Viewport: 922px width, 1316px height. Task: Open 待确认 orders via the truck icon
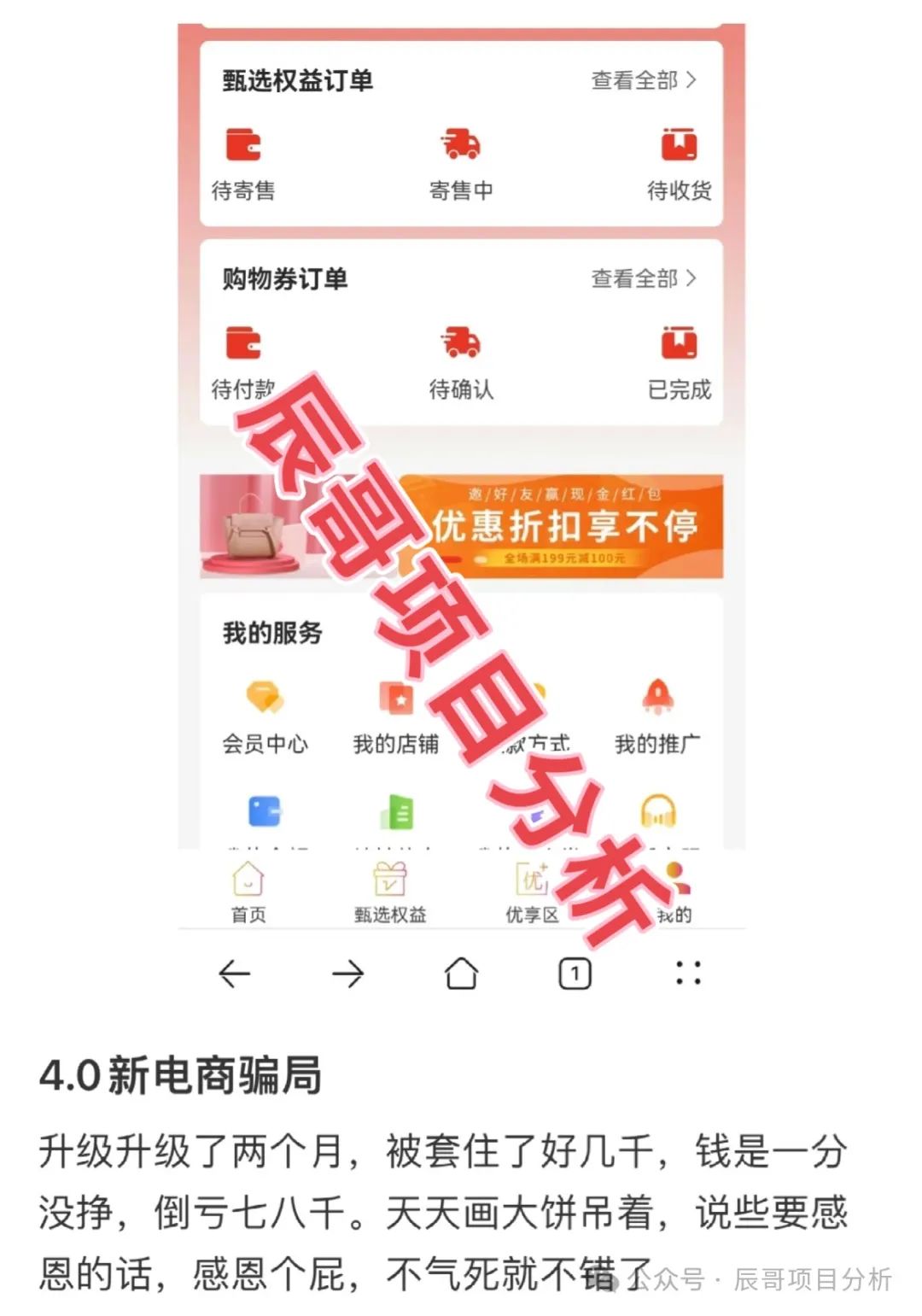coord(461,346)
